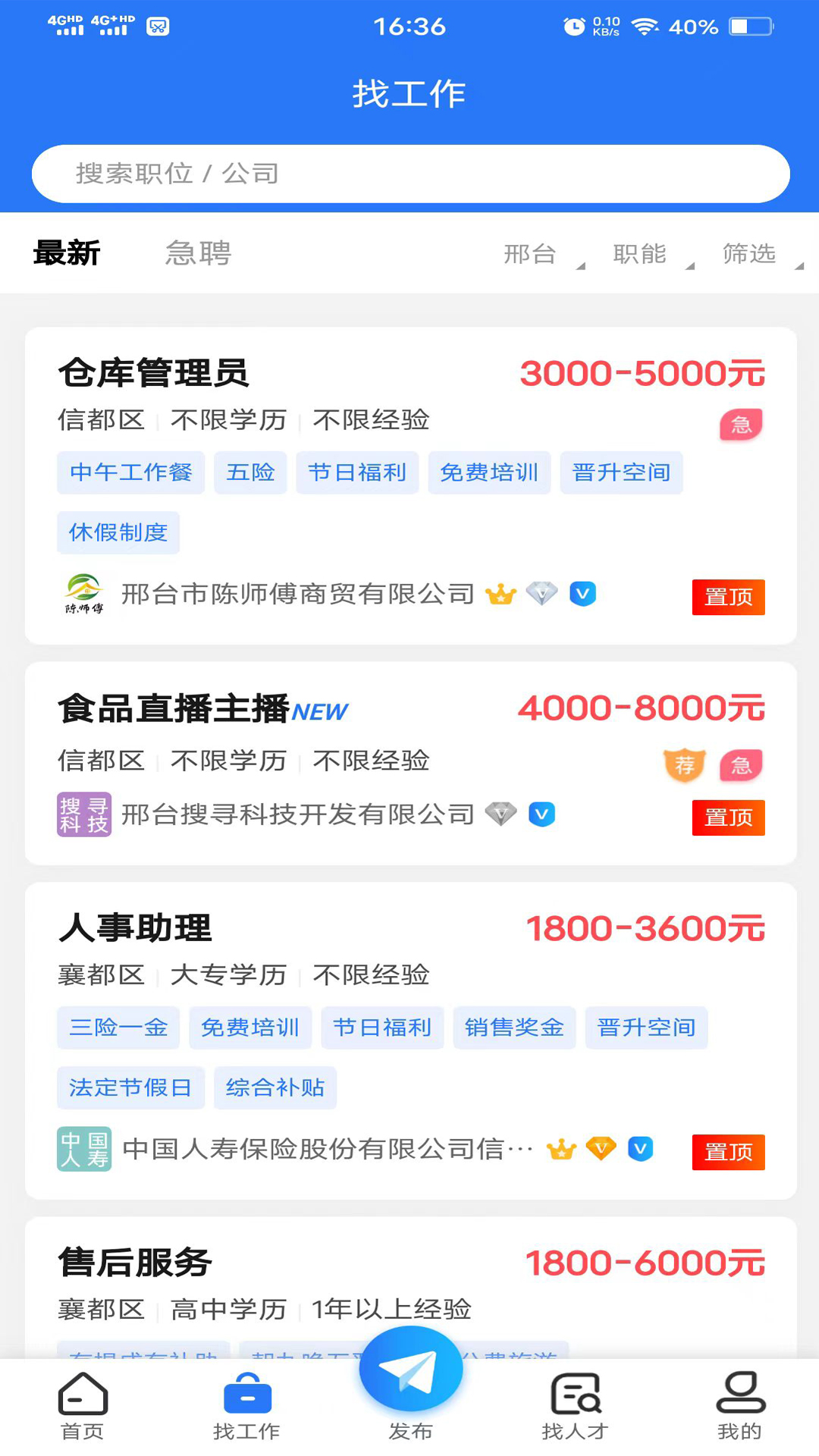Click the crown icon next to 邢台市陈师傅商贸有限公司
819x1456 pixels.
(x=500, y=594)
